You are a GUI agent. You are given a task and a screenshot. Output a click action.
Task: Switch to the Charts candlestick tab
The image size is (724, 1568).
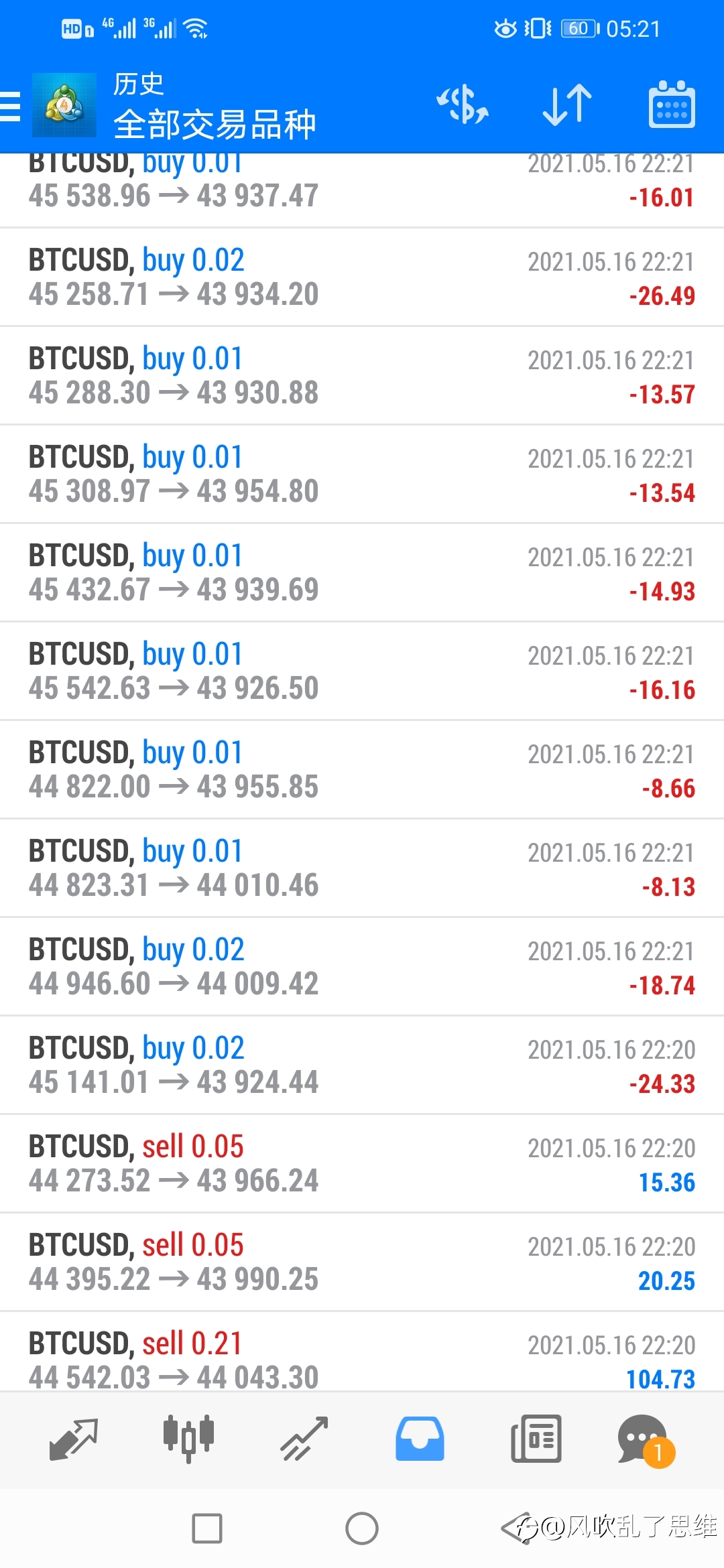[188, 1439]
